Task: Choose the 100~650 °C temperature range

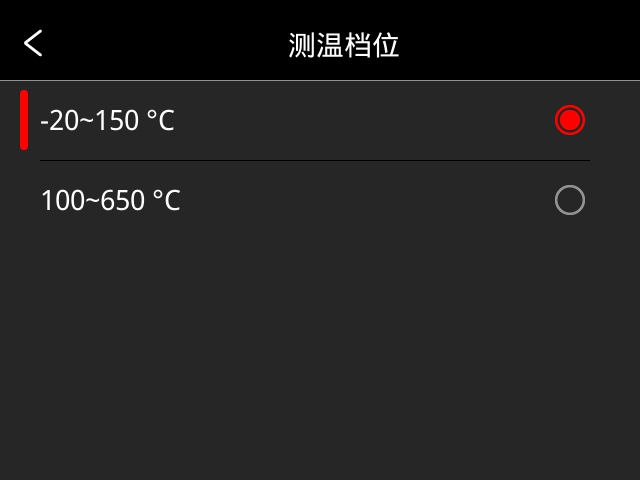Action: [569, 200]
